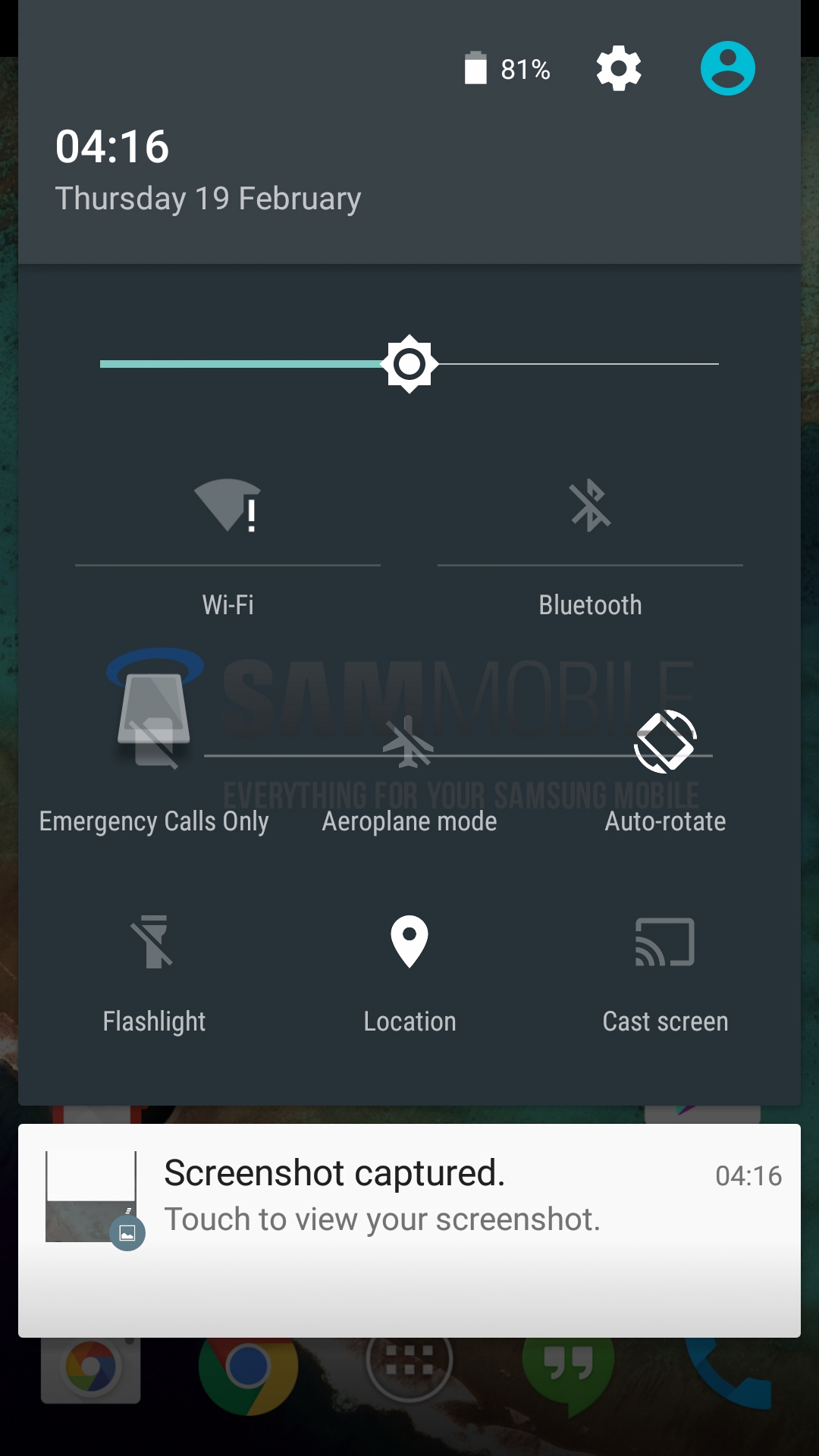Viewport: 819px width, 1456px height.
Task: Toggle the Location tile
Action: [x=409, y=943]
